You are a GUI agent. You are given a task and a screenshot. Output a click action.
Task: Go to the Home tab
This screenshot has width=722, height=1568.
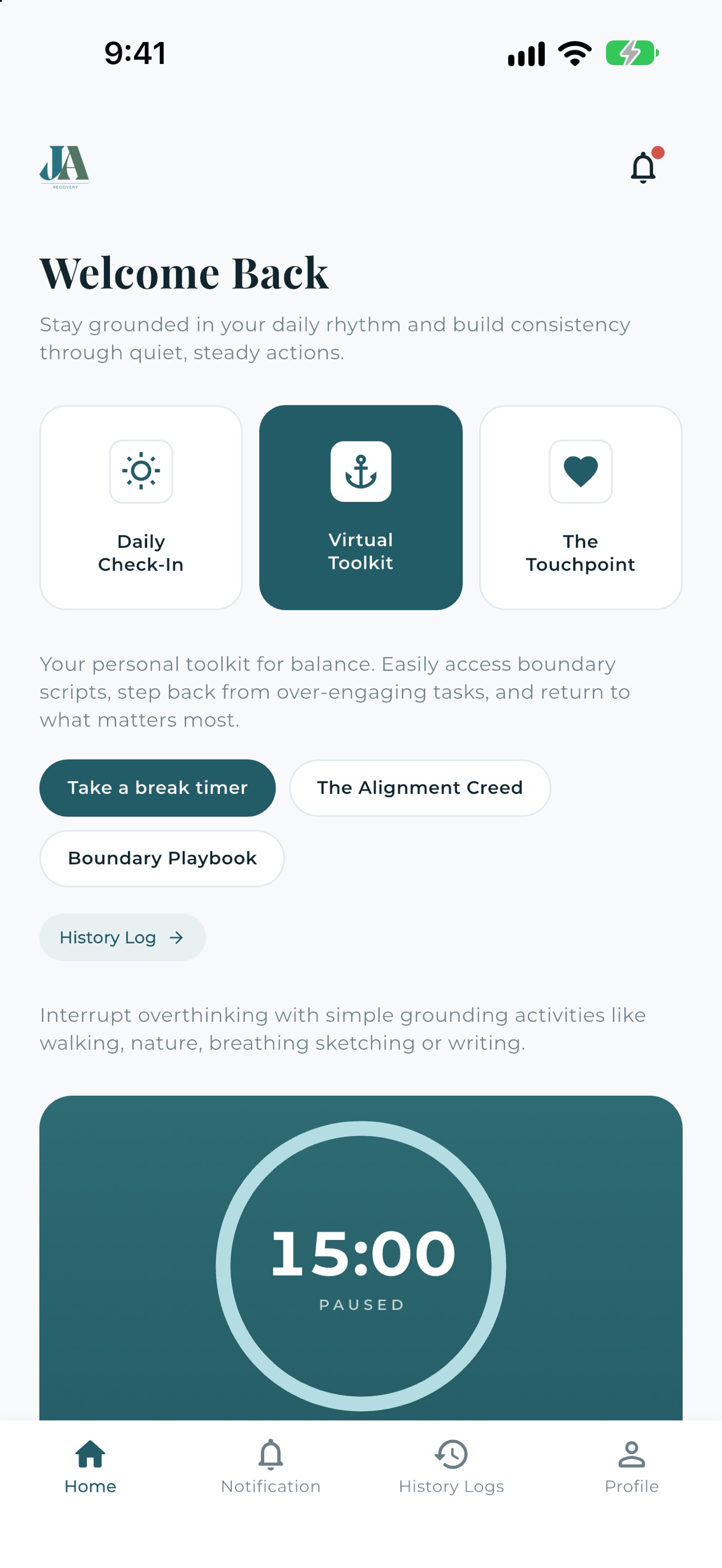click(x=90, y=1467)
